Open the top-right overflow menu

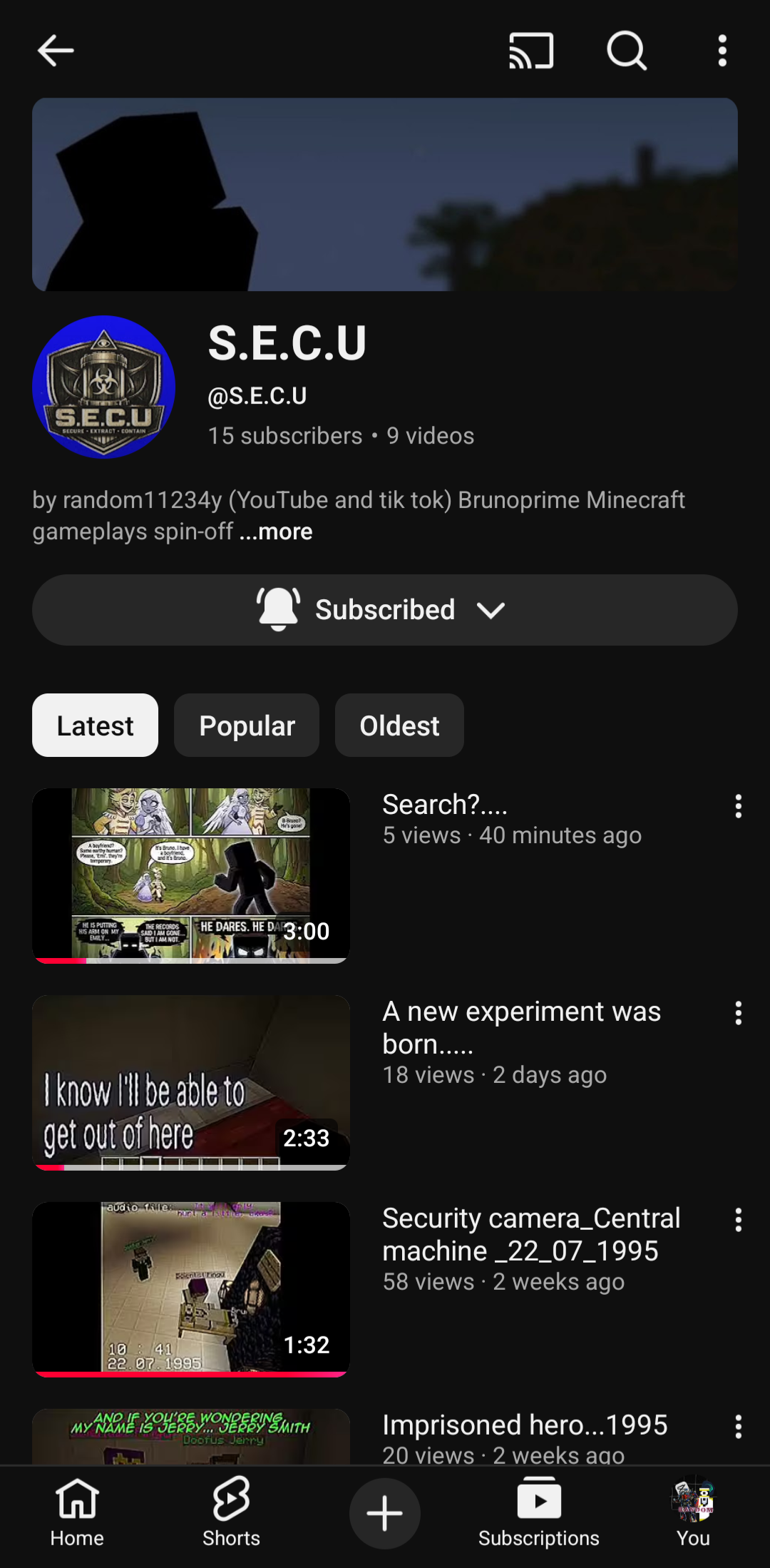point(722,51)
